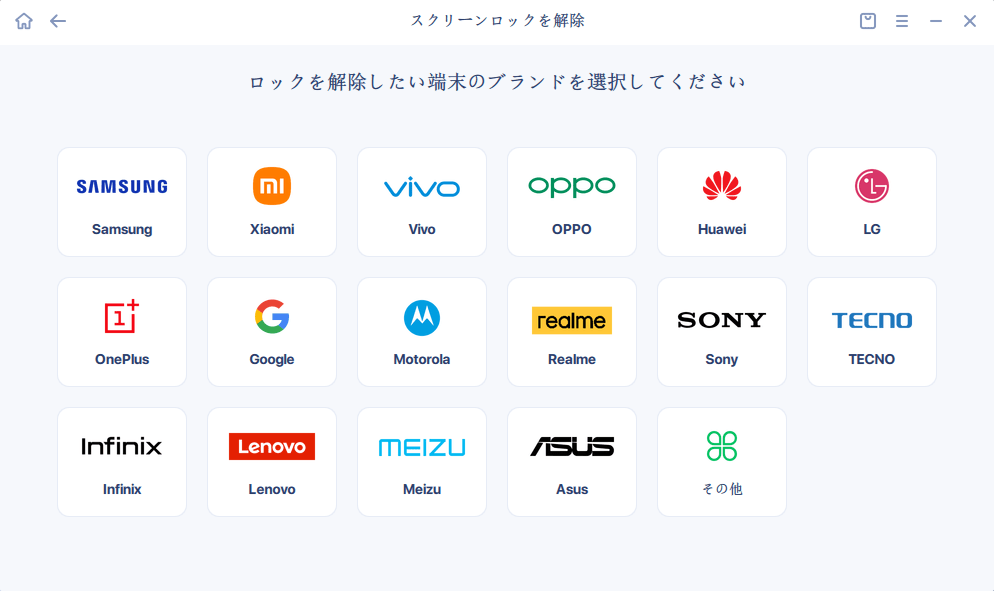Choose Google brand tile
The height and width of the screenshot is (591, 994).
pos(272,332)
